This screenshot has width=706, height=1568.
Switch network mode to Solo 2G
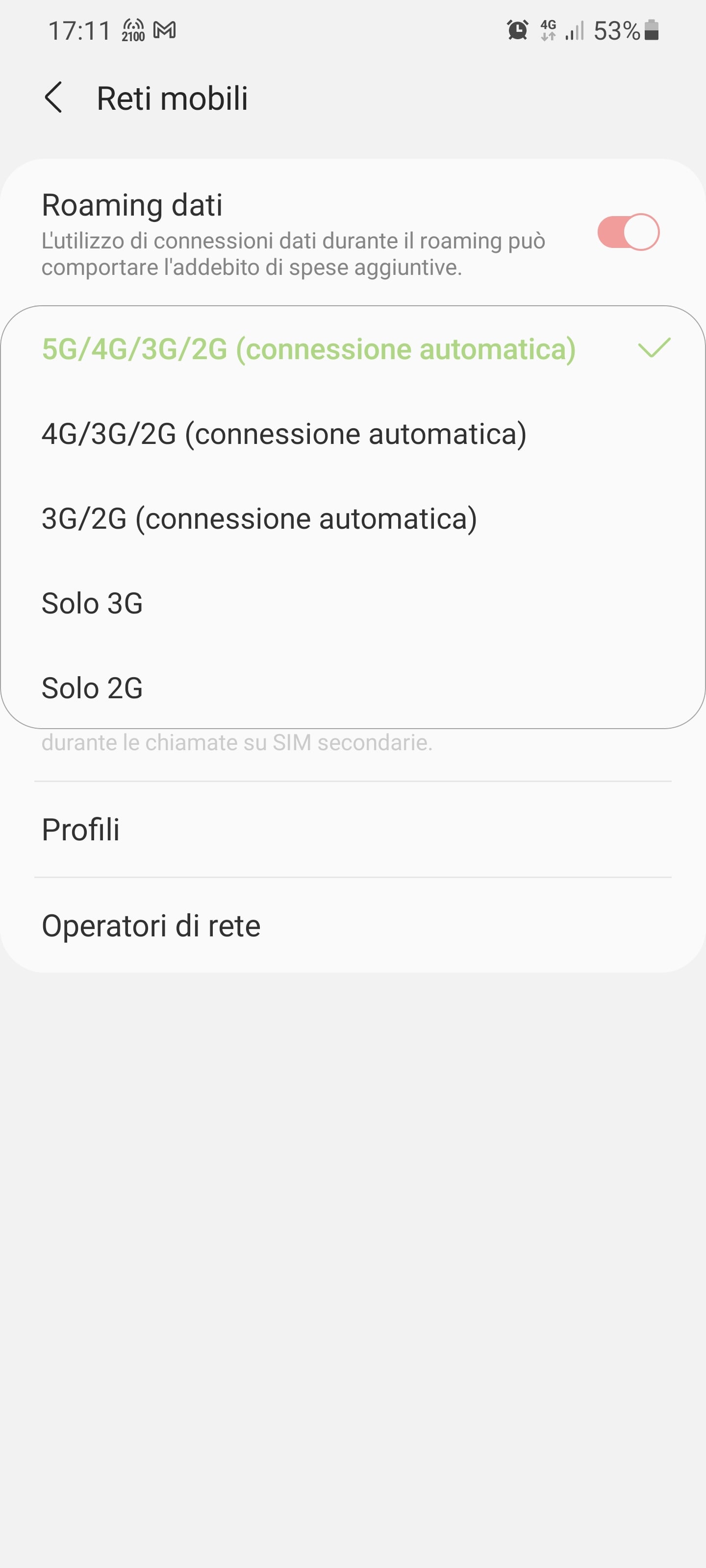[x=92, y=688]
